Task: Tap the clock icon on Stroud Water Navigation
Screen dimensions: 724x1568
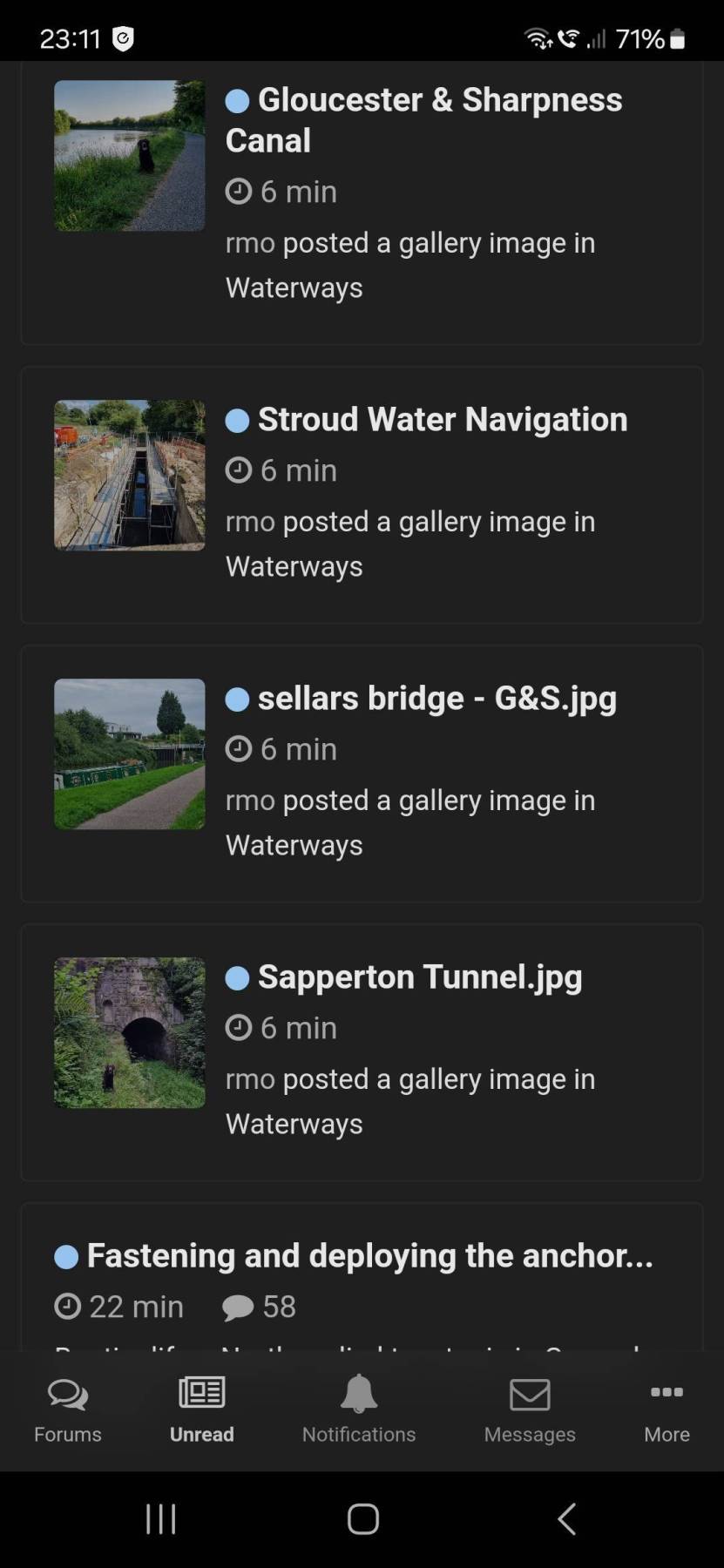Action: pos(239,470)
